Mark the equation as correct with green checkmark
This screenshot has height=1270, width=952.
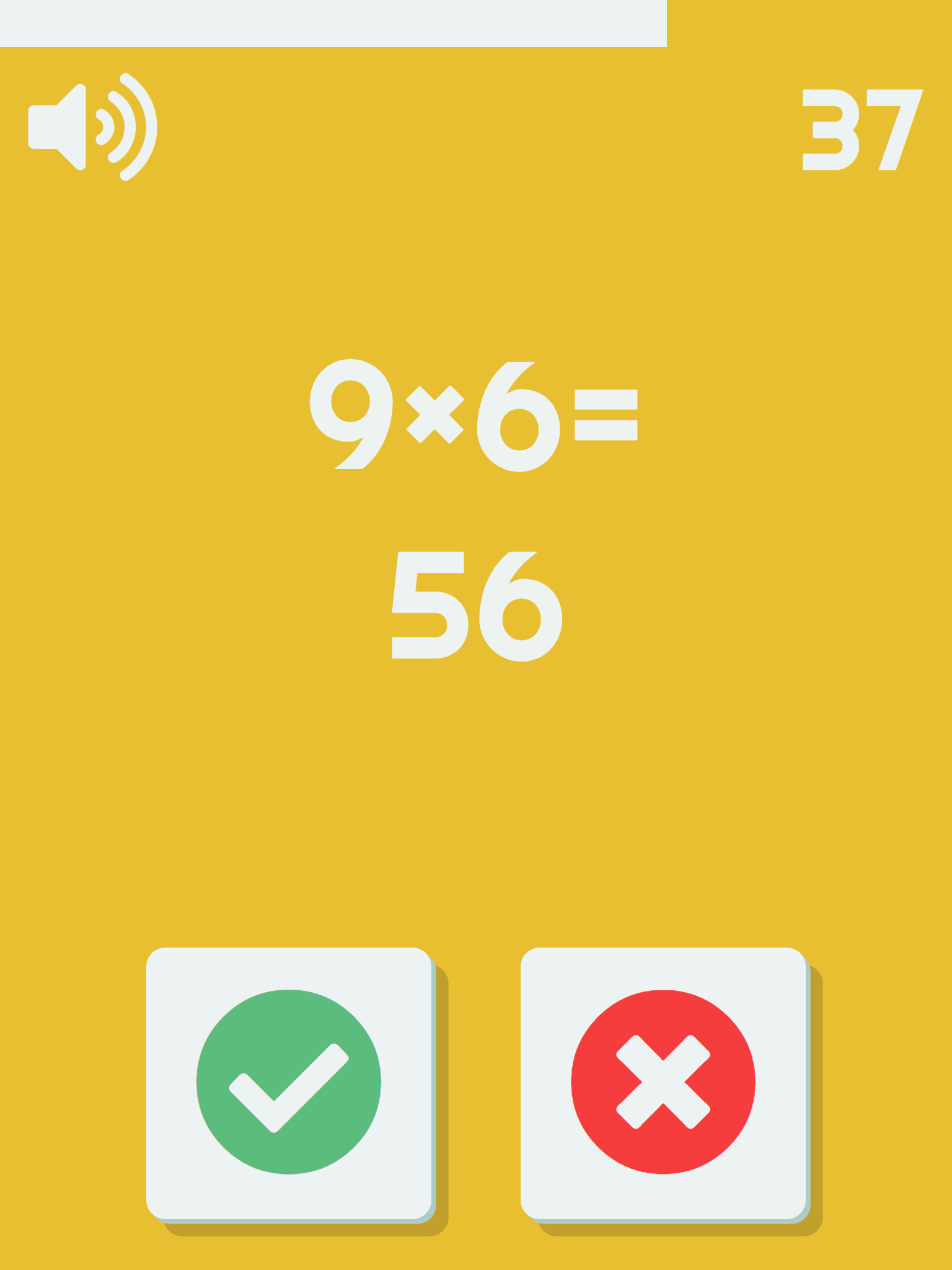[289, 1083]
